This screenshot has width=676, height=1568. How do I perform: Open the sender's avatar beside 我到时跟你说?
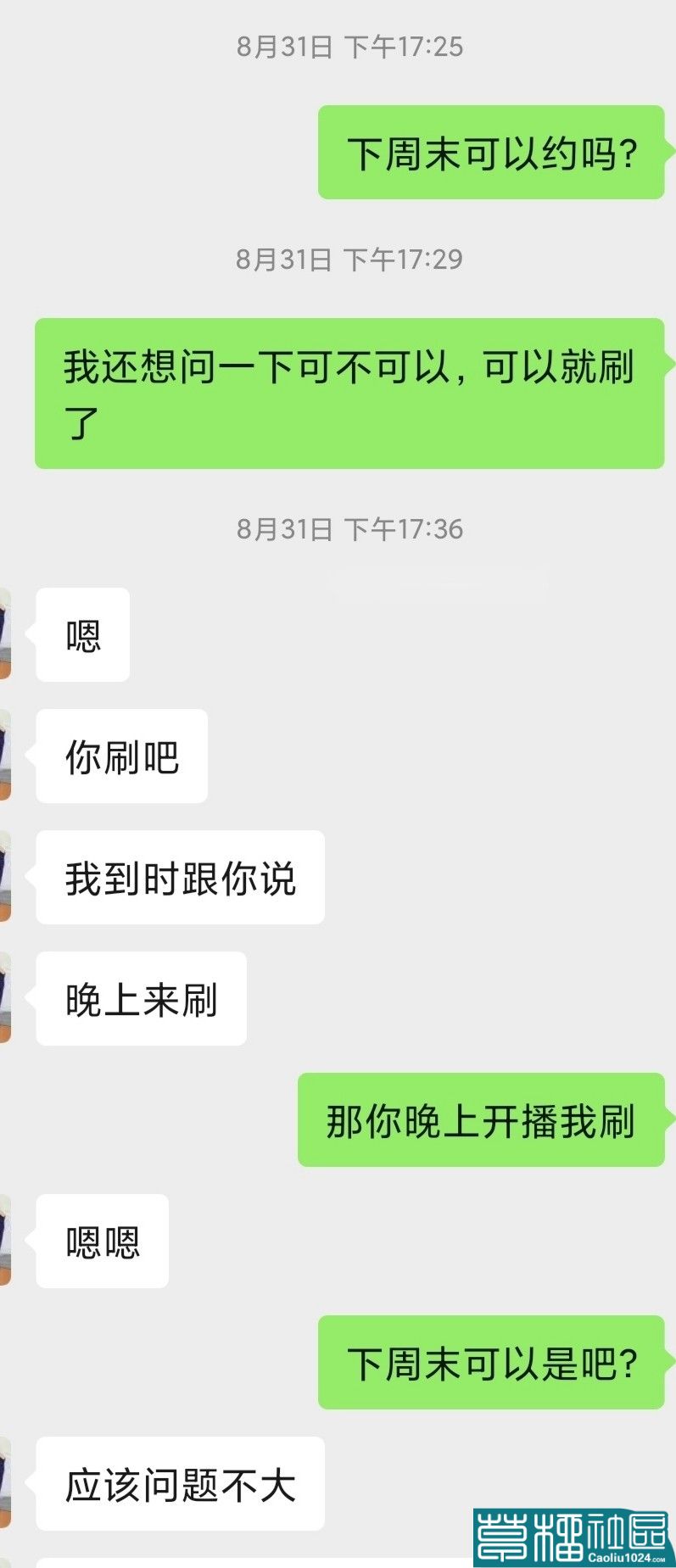pyautogui.click(x=4, y=877)
